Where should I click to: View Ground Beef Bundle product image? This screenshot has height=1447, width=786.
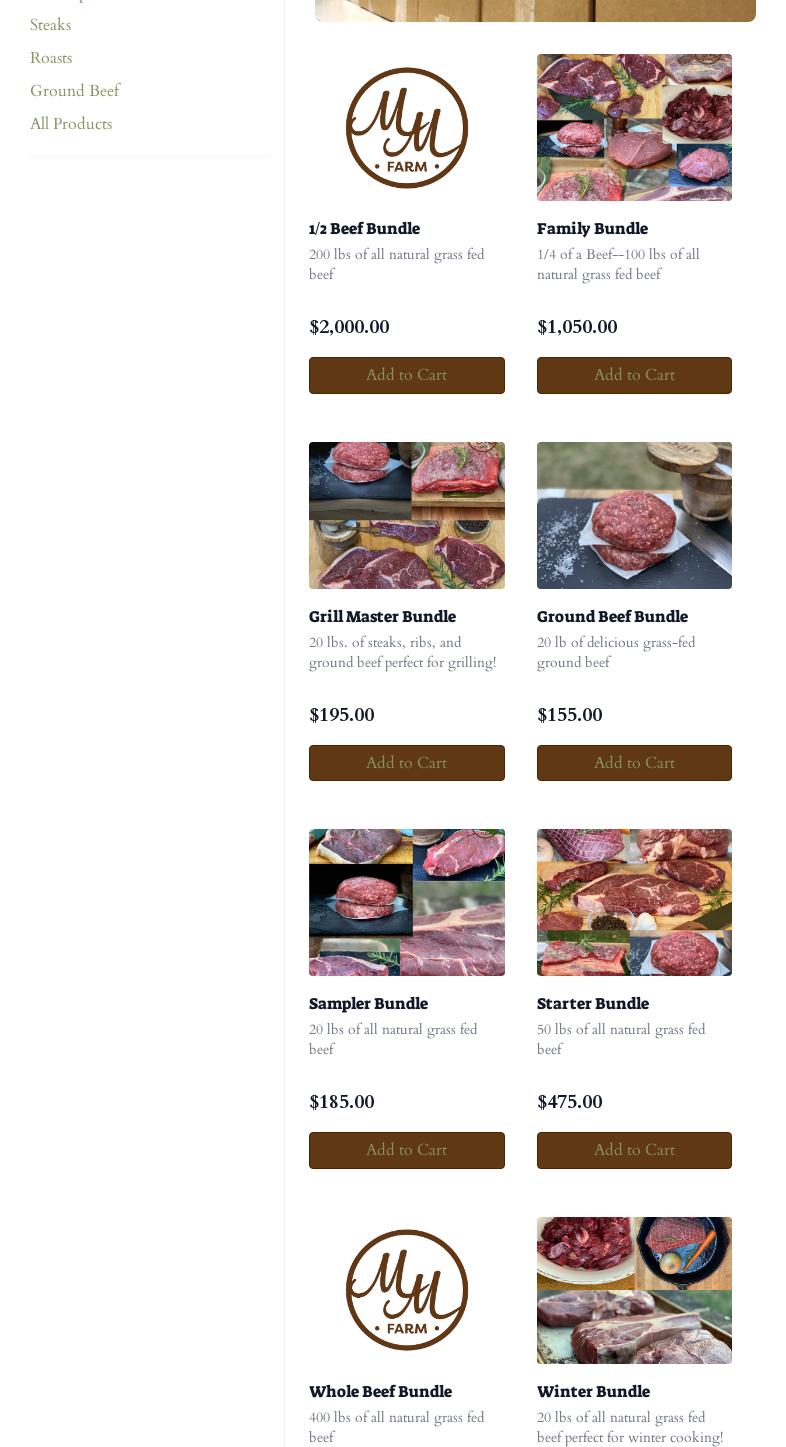(x=634, y=515)
